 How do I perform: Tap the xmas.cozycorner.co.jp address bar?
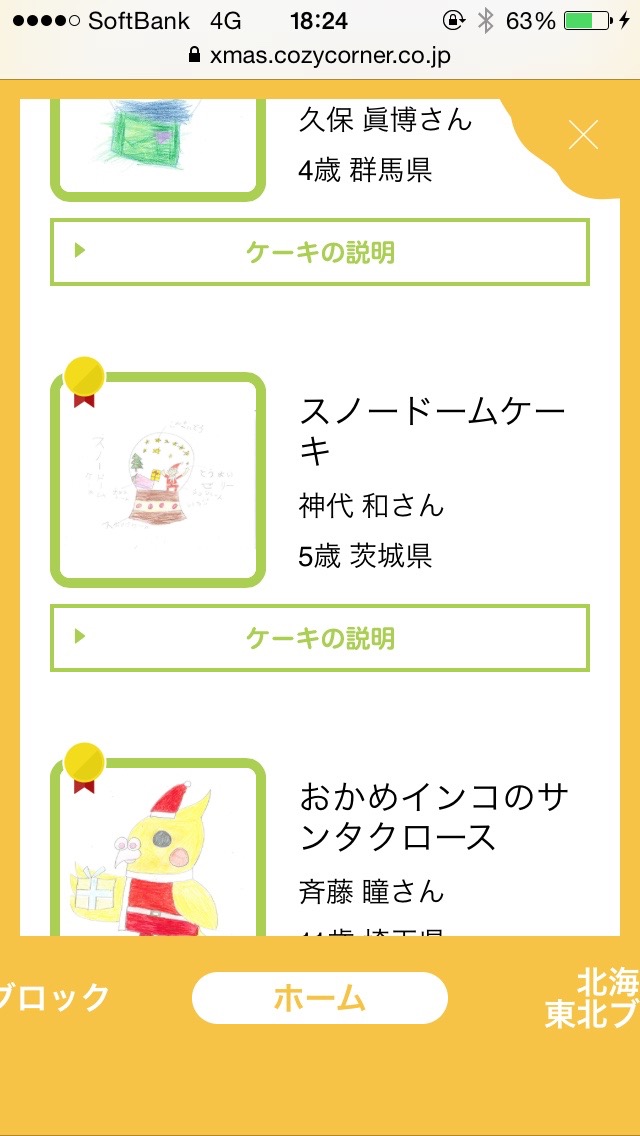point(320,56)
